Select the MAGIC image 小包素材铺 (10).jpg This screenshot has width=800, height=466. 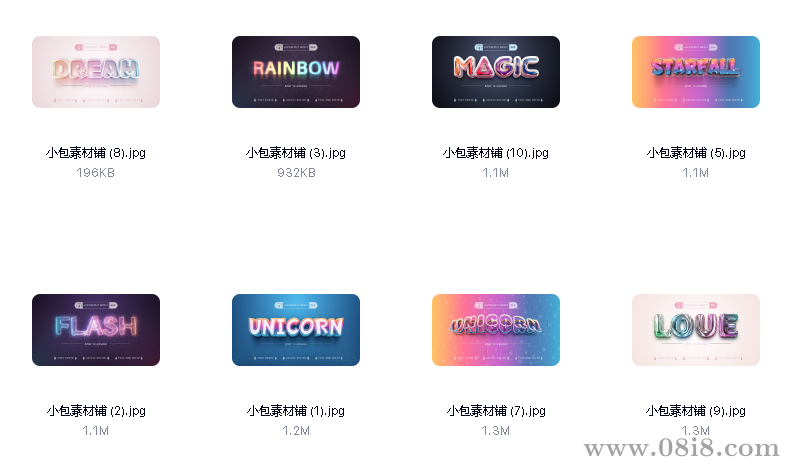(x=496, y=72)
